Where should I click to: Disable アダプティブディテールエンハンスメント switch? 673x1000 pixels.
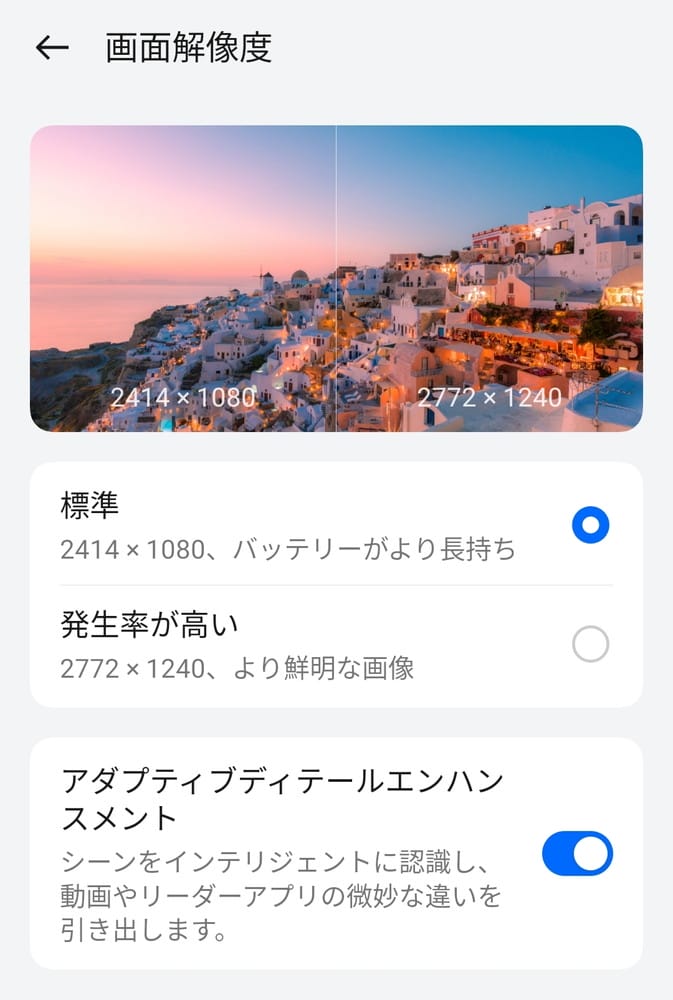(577, 853)
